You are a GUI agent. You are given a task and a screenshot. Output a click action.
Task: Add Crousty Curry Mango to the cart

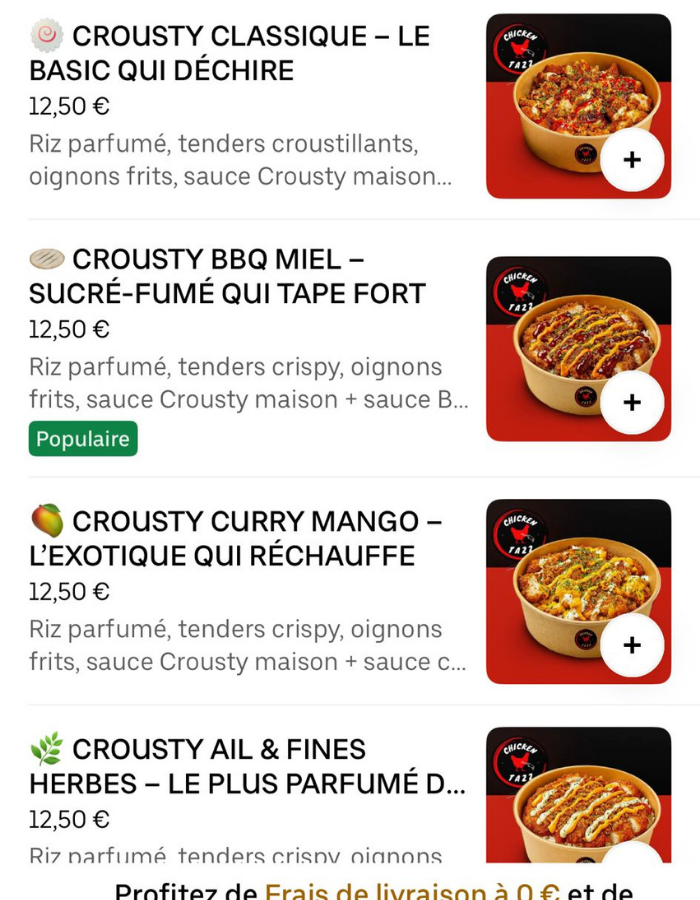pos(631,645)
